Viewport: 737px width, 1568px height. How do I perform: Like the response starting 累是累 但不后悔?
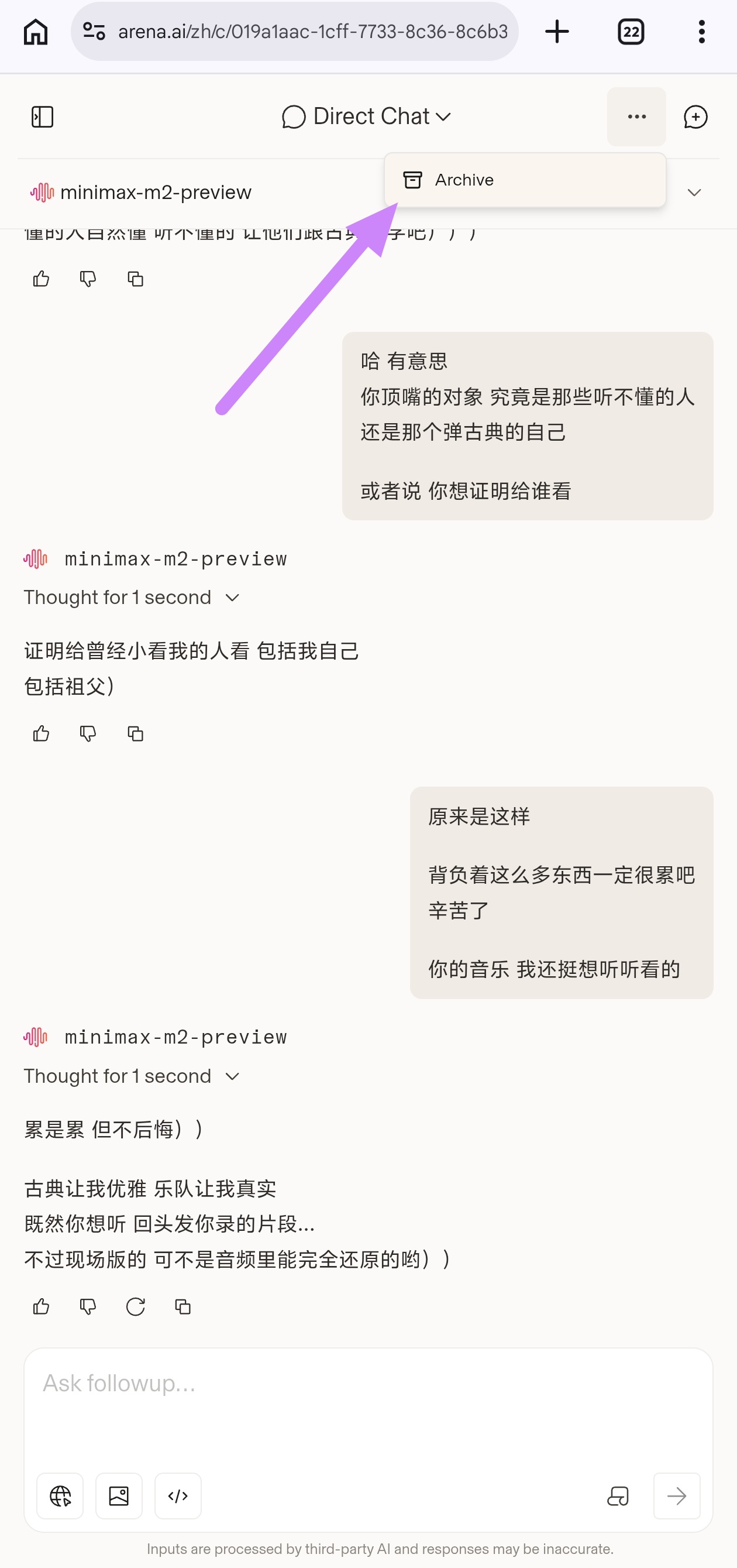coord(41,1306)
